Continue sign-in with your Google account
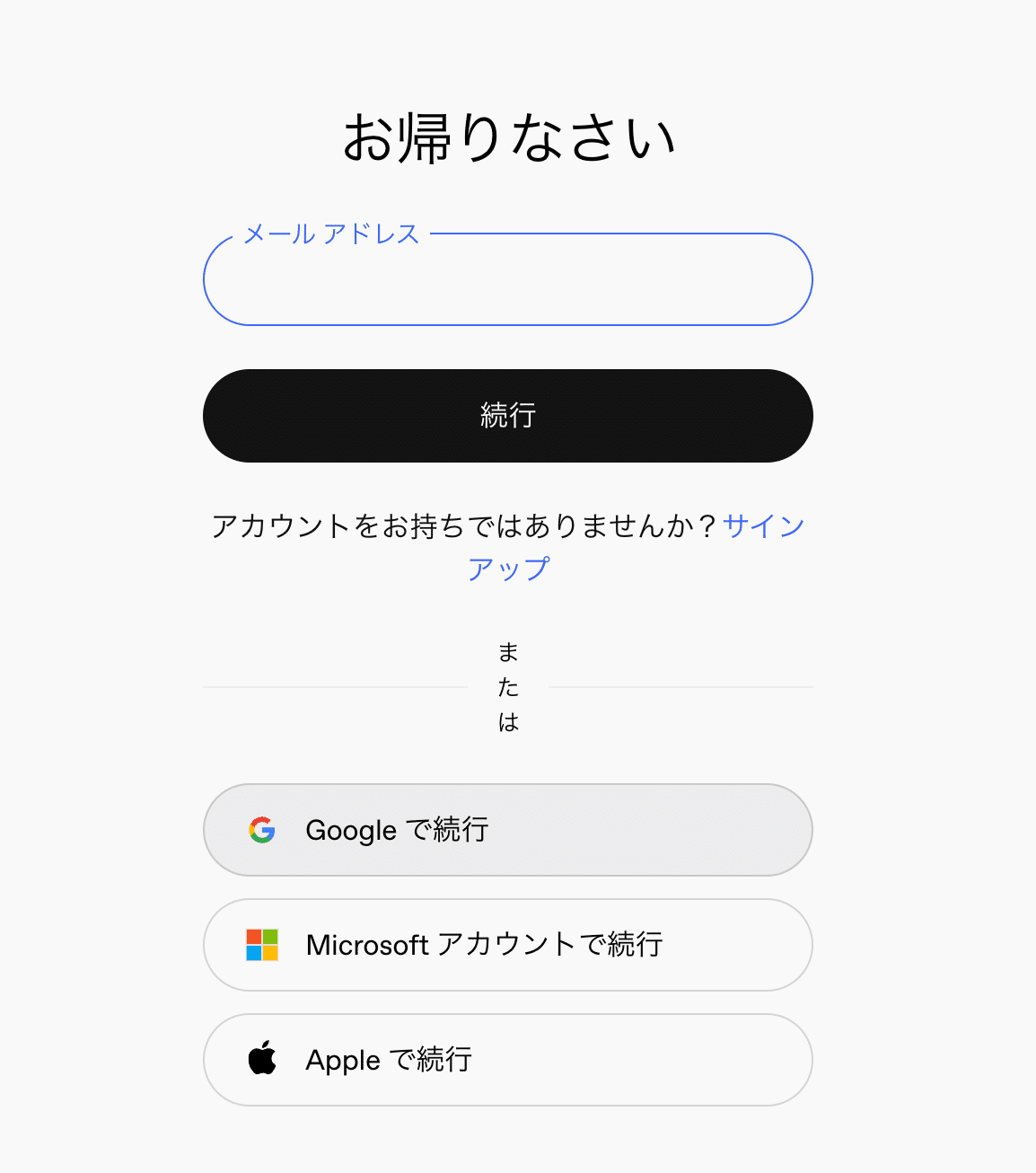The height and width of the screenshot is (1173, 1036). tap(507, 830)
